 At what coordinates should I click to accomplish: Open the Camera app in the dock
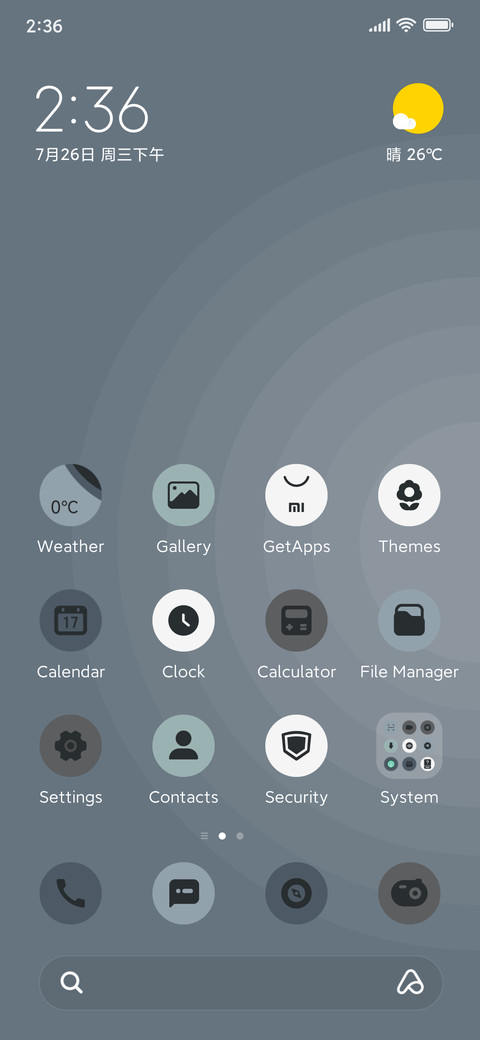point(409,893)
